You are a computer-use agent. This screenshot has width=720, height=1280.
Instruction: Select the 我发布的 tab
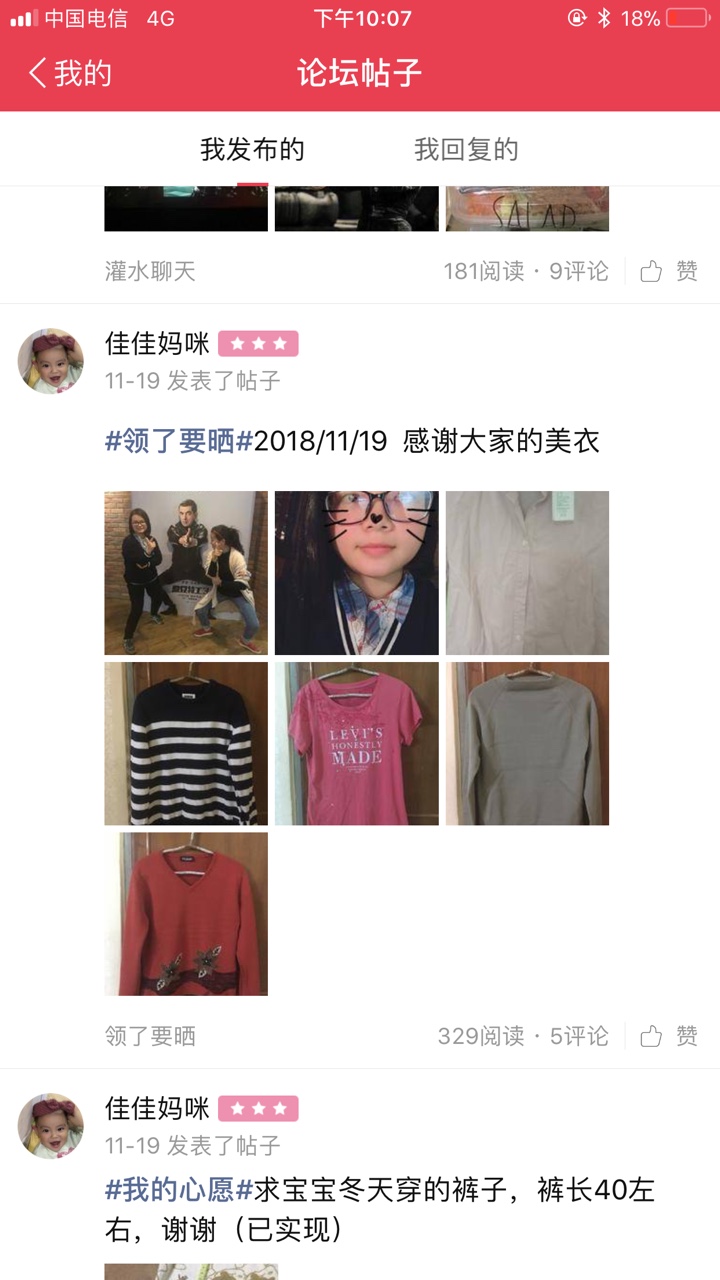(x=252, y=150)
